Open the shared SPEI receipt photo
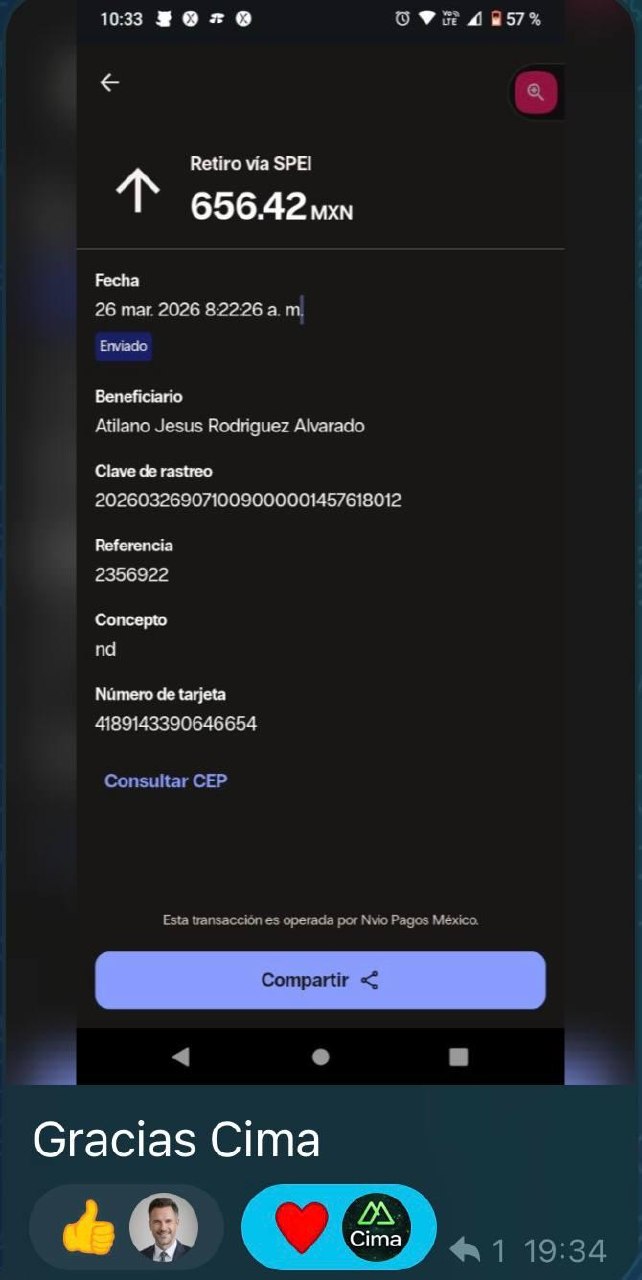Screen dimensions: 642x1280 tap(320, 540)
